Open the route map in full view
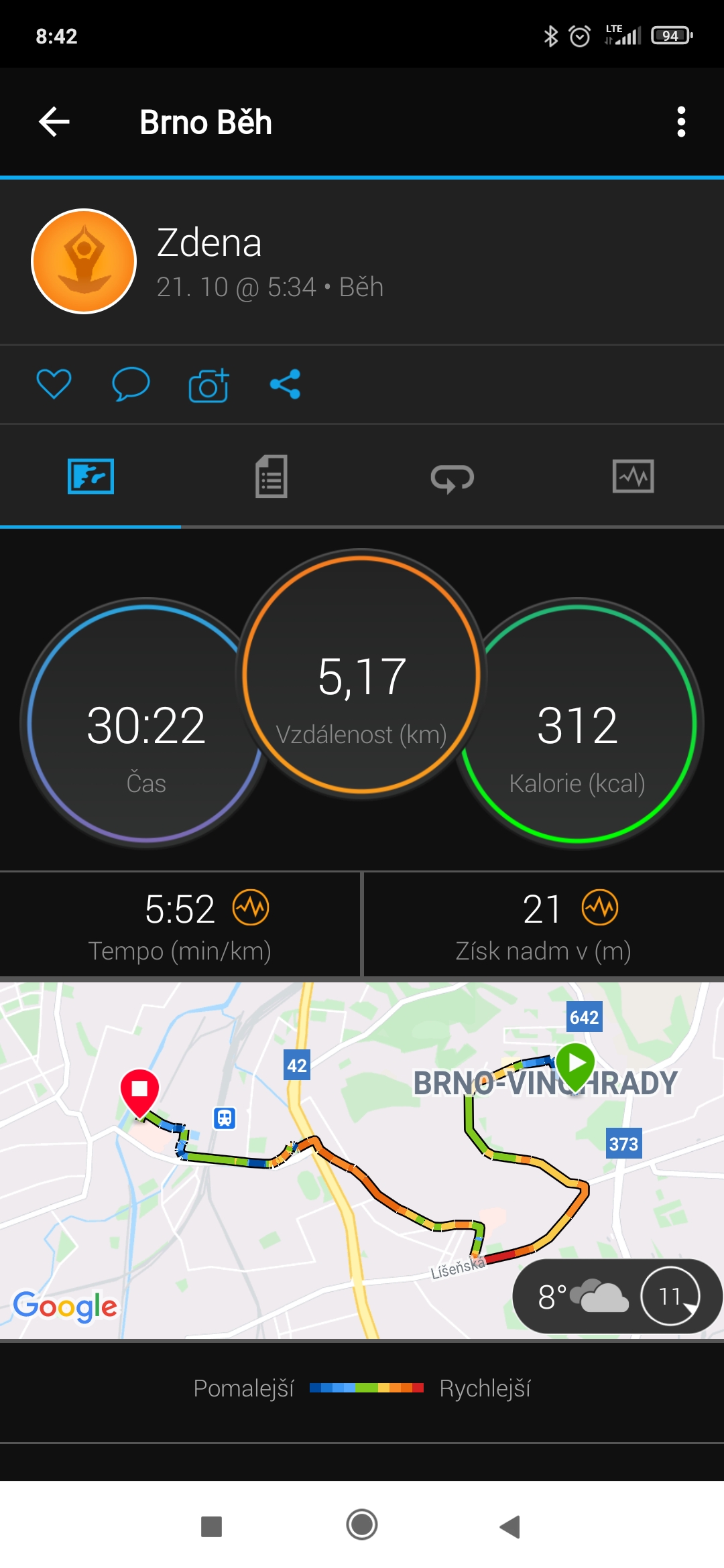724x1568 pixels. coord(362,1161)
